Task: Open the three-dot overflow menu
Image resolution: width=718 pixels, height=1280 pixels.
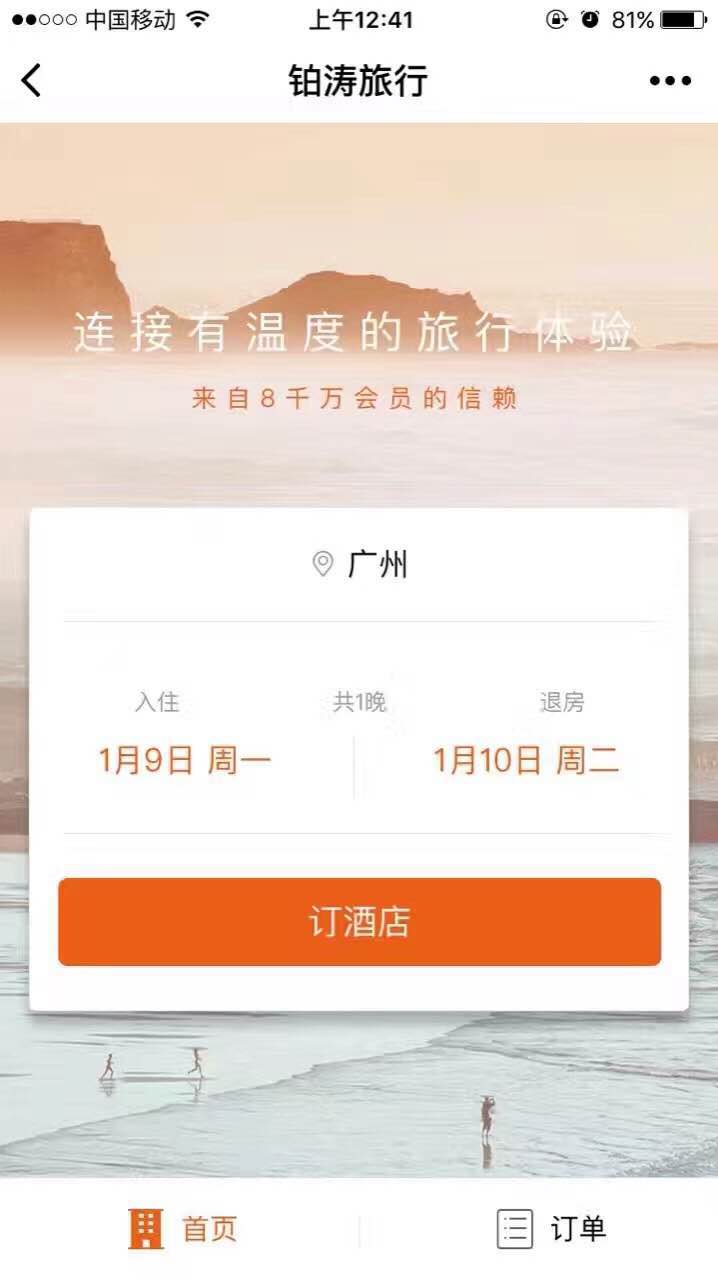Action: coord(670,82)
